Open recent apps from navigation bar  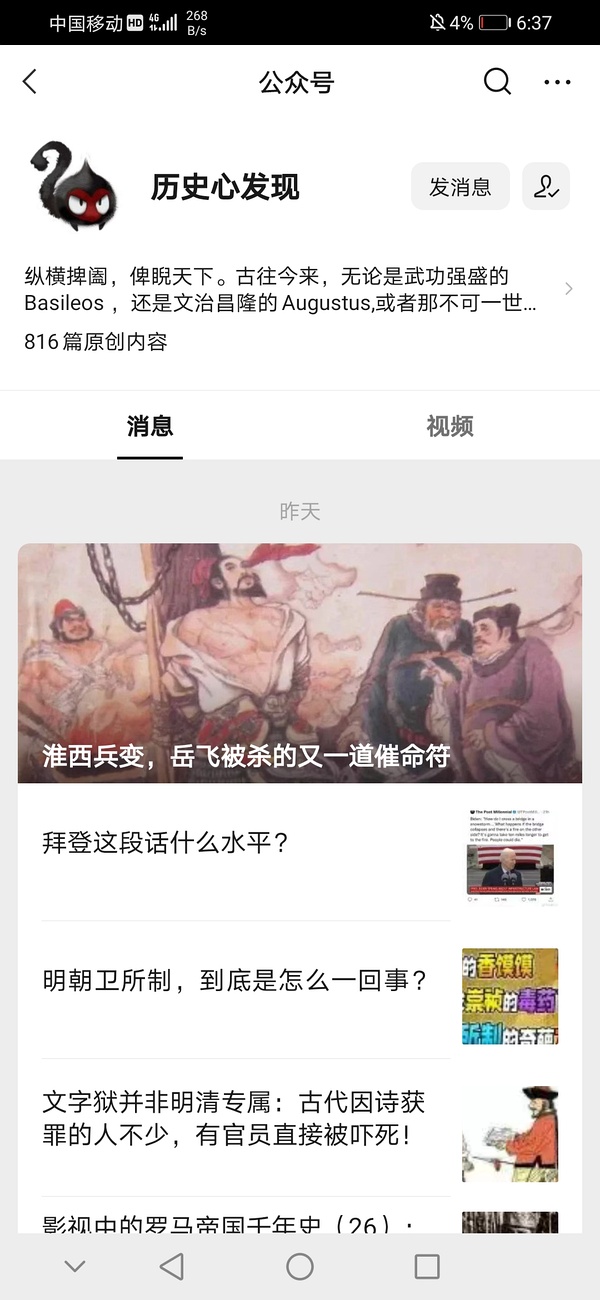[427, 1267]
